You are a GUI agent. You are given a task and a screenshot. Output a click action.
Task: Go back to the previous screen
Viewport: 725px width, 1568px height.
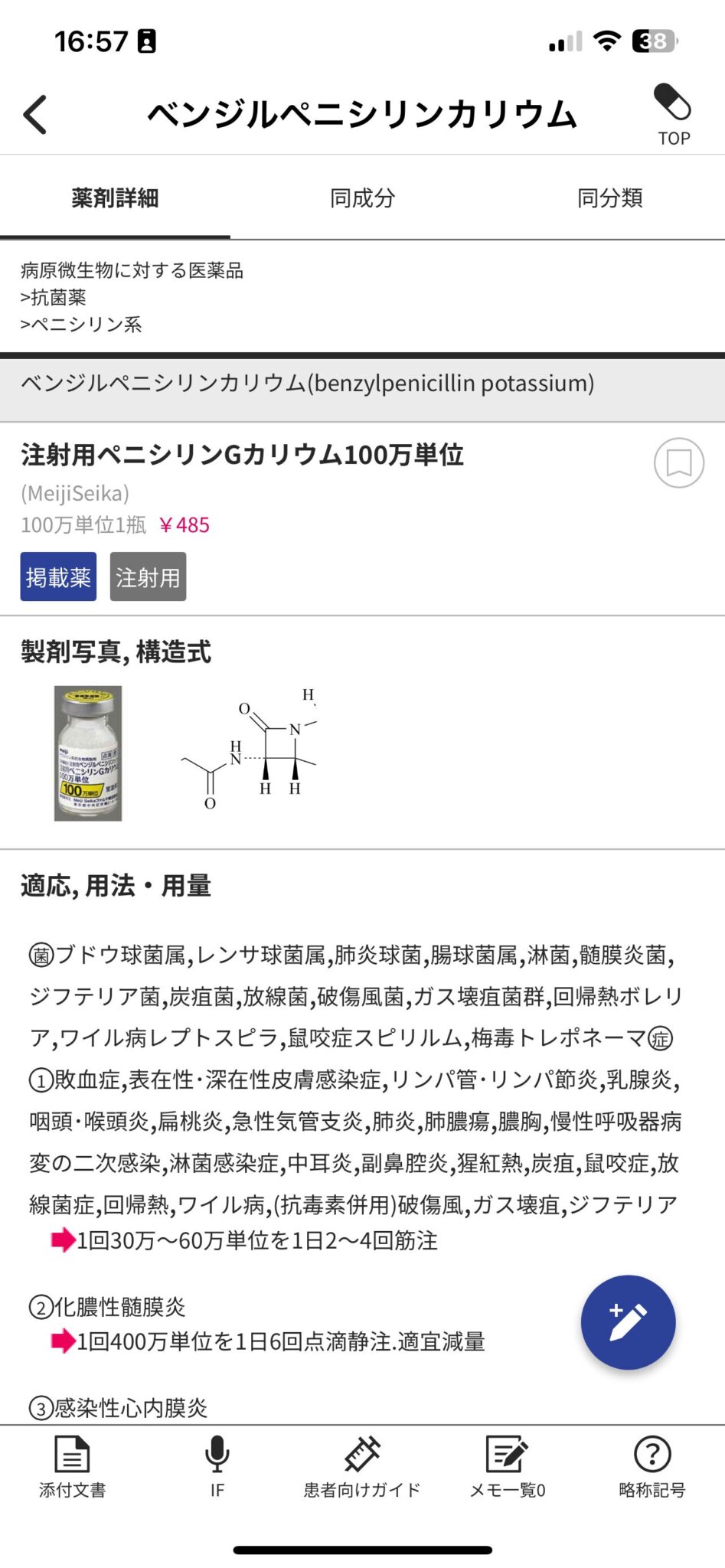(x=35, y=115)
